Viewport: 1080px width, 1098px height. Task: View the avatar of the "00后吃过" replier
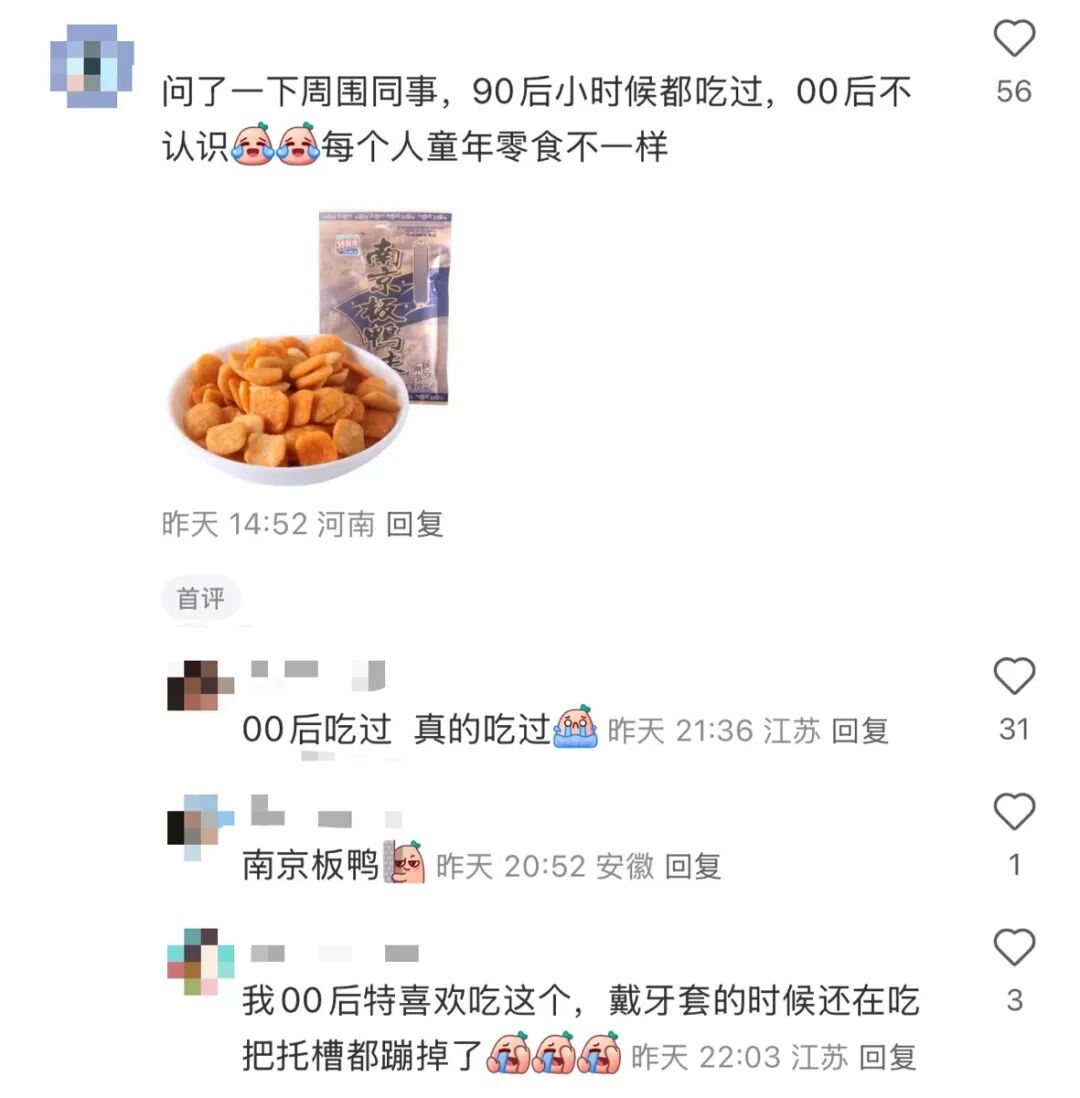201,686
